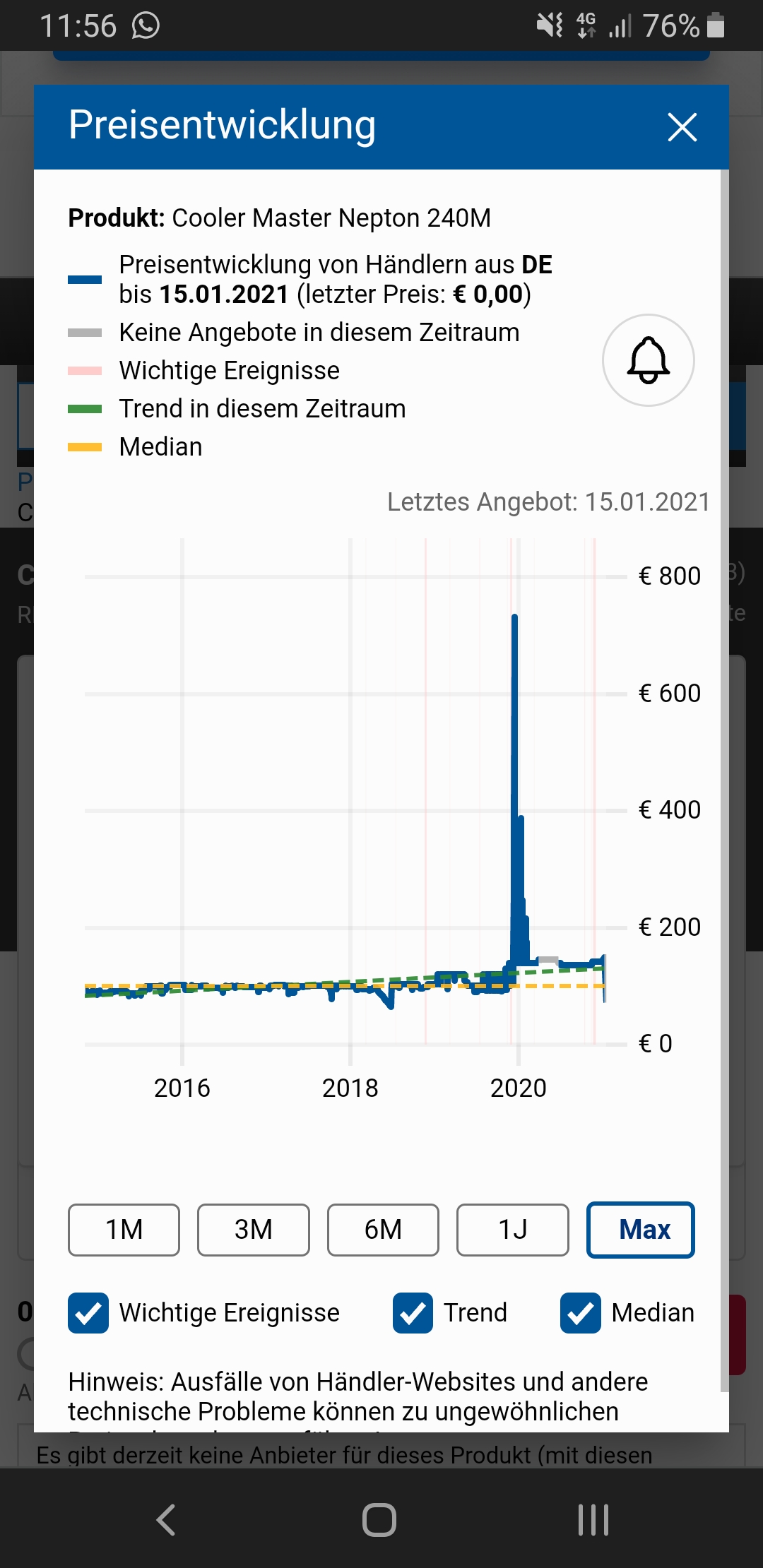The image size is (763, 1568).
Task: Select the 1M time range
Action: pos(124,1230)
